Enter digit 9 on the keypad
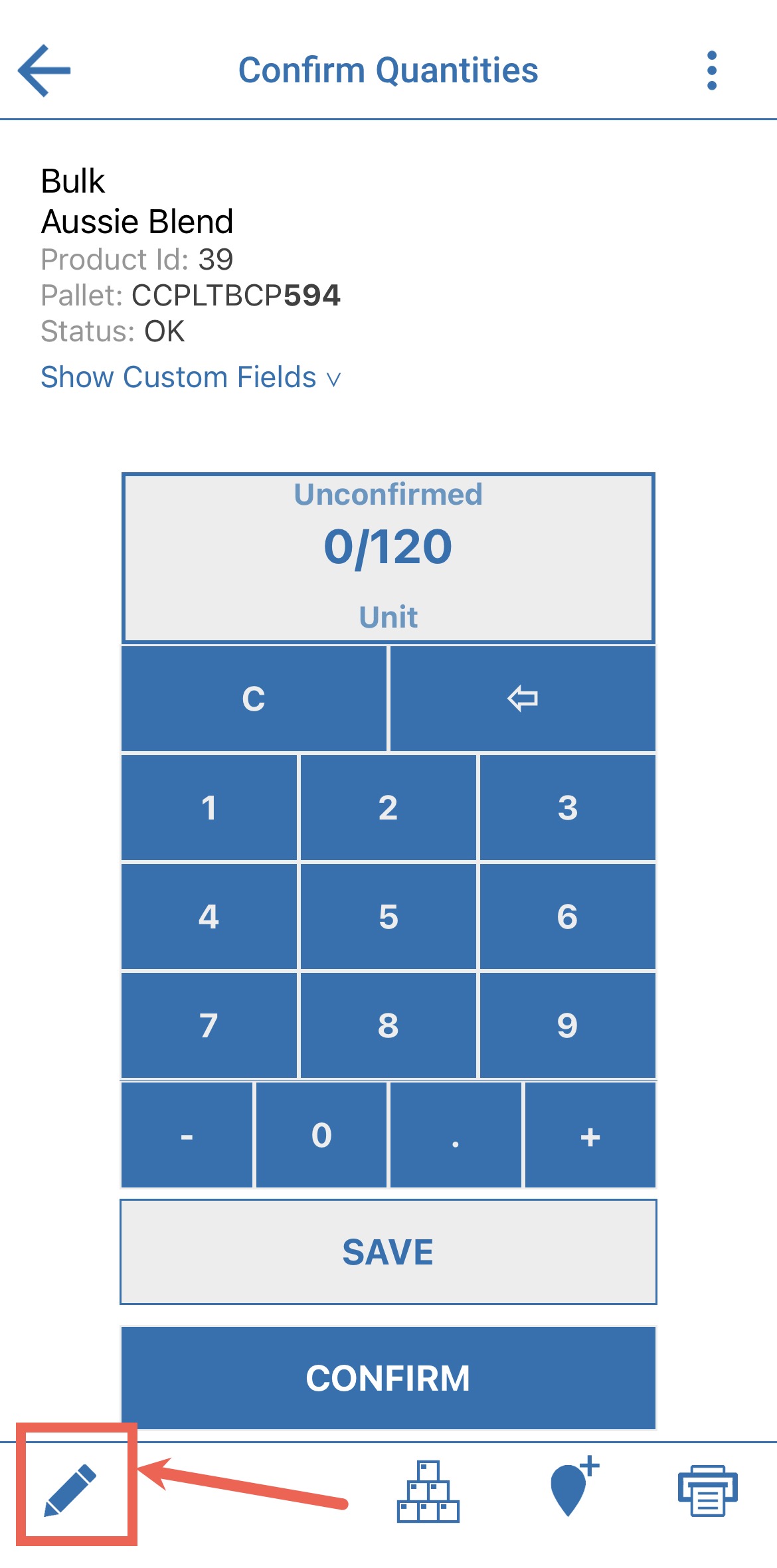Viewport: 777px width, 1568px height. pos(567,1025)
